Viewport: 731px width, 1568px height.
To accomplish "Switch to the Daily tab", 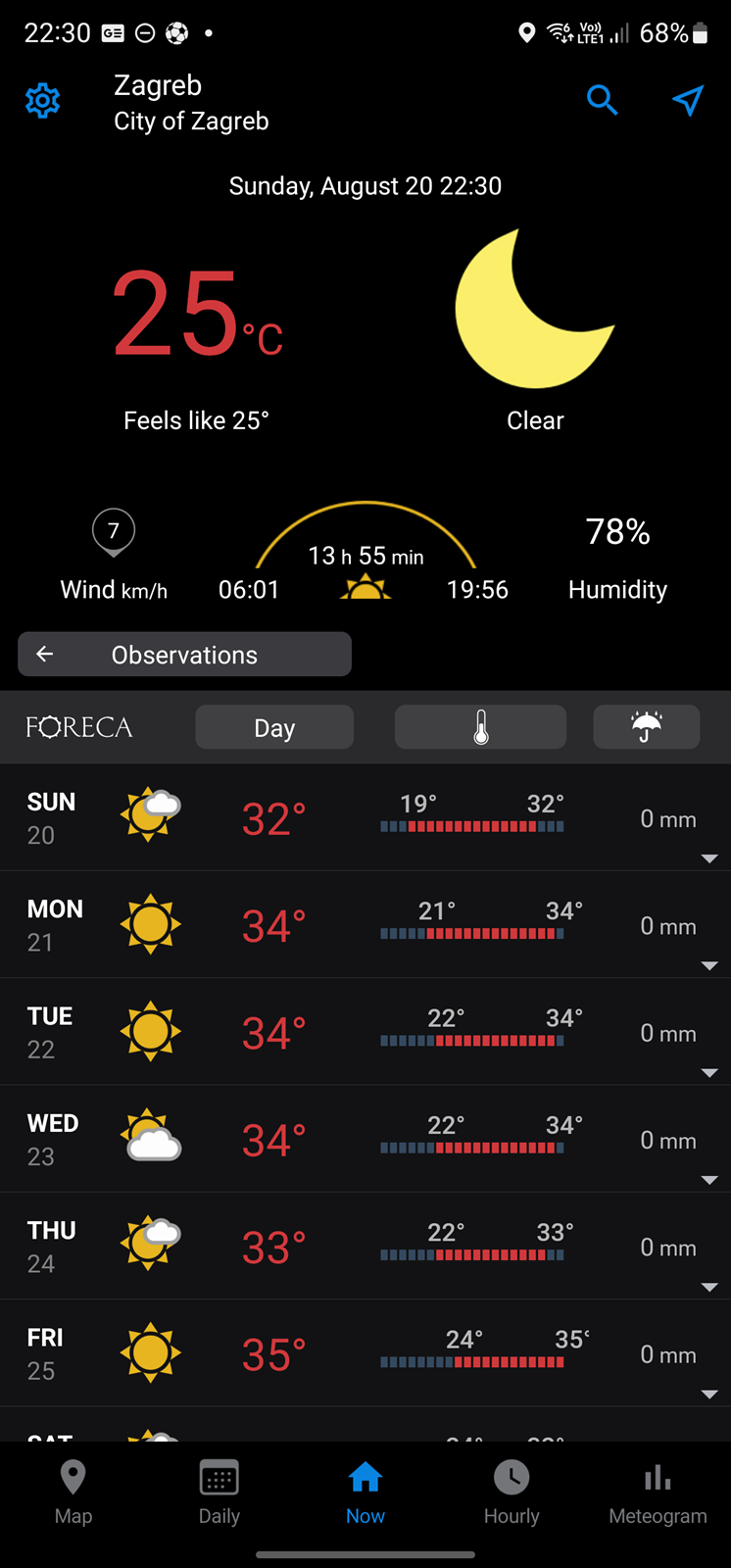I will pyautogui.click(x=219, y=1493).
